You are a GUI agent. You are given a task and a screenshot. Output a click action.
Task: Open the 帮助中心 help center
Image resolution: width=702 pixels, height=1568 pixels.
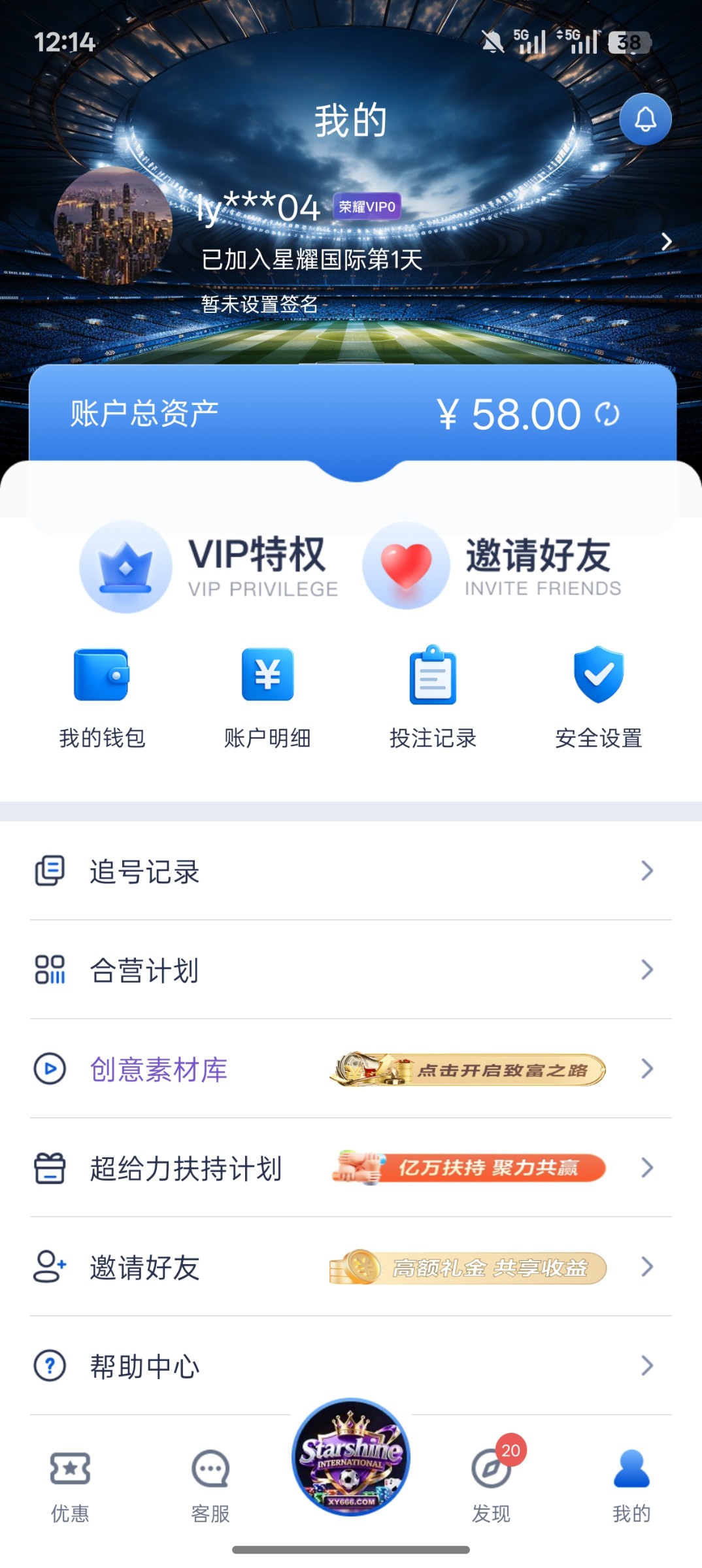click(x=350, y=1365)
